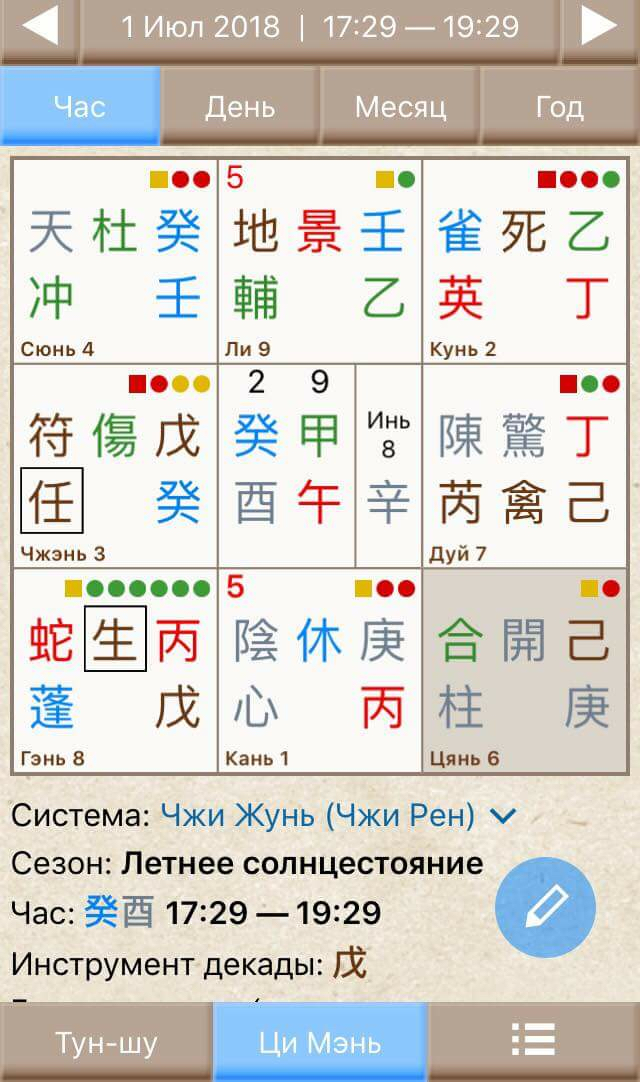Open the Кань 1 palace cell
This screenshot has width=640, height=1082.
pyautogui.click(x=320, y=671)
